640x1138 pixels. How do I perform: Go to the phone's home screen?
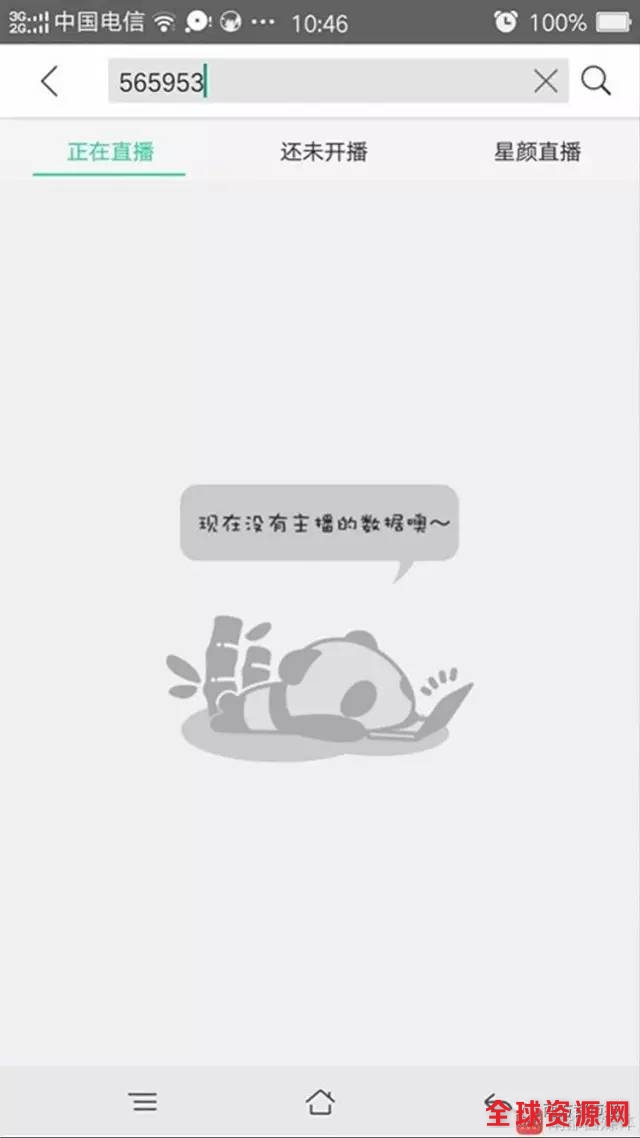point(320,1102)
